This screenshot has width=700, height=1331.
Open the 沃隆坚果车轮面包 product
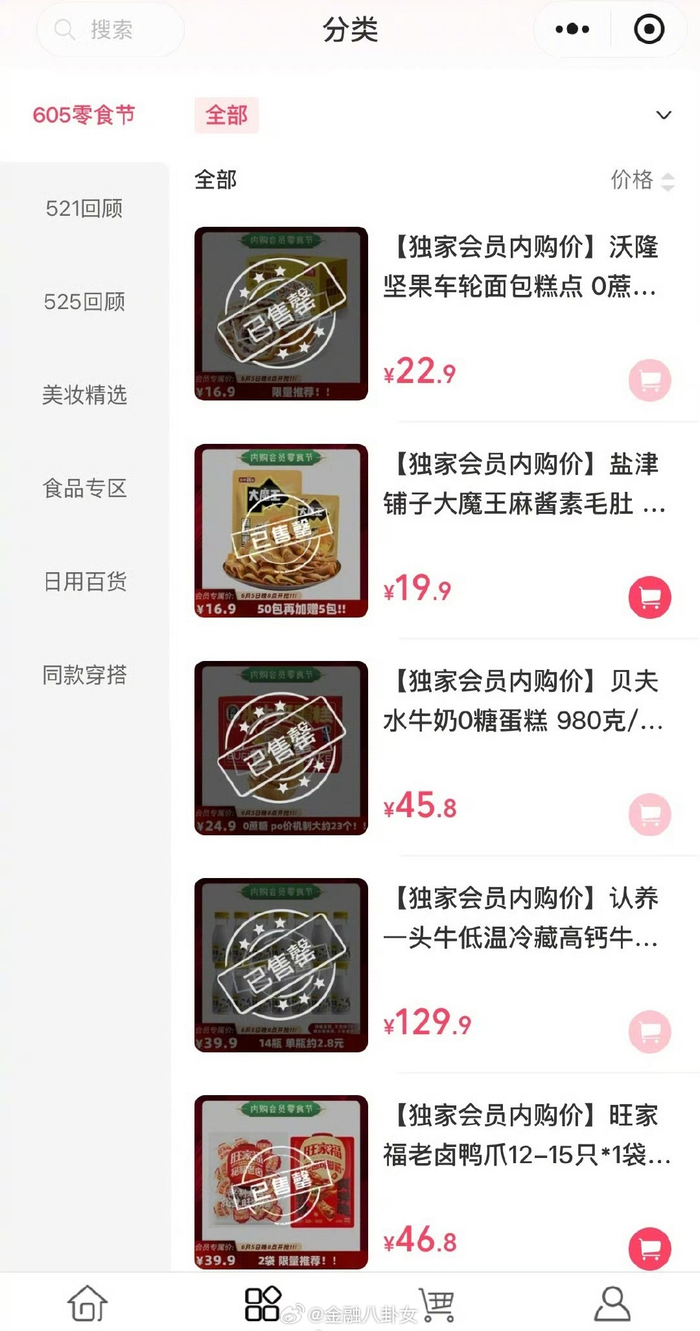(520, 267)
